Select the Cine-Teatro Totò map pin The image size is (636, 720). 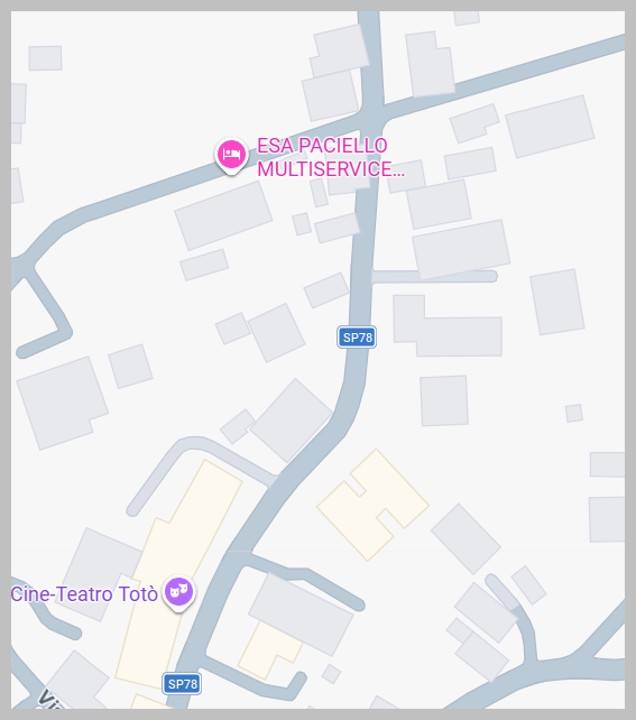tap(179, 592)
